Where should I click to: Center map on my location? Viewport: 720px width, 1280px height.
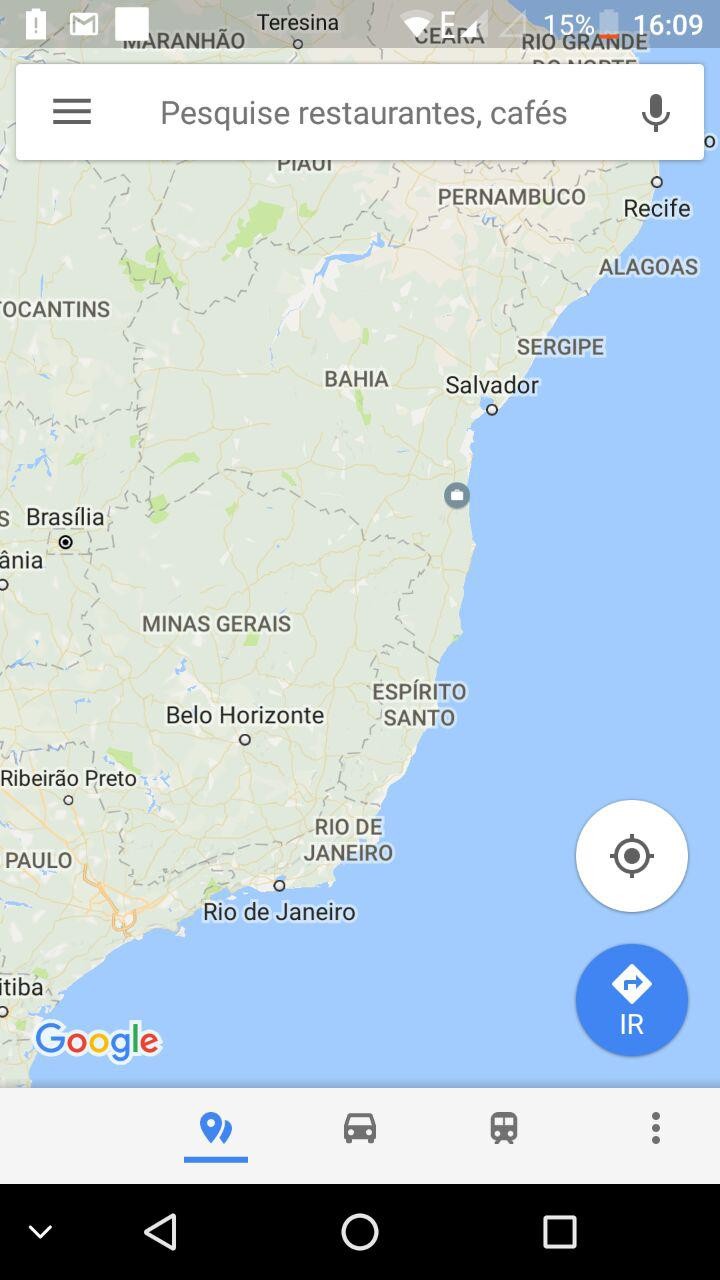point(631,856)
